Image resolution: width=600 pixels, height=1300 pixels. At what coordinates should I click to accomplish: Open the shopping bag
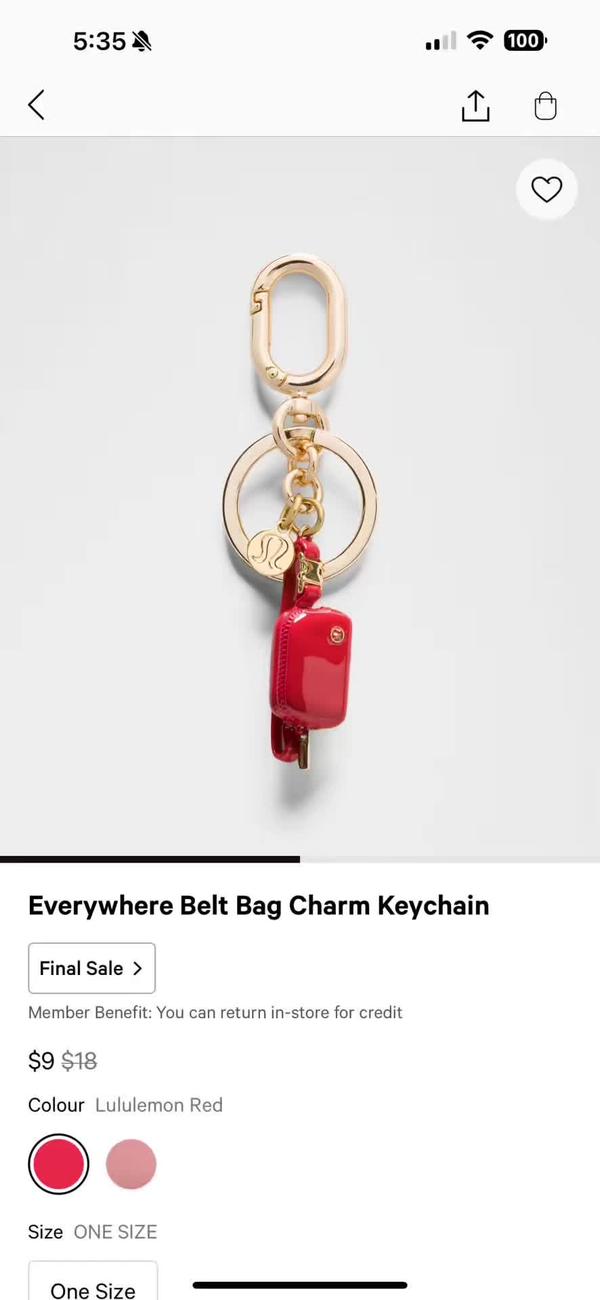tap(545, 106)
